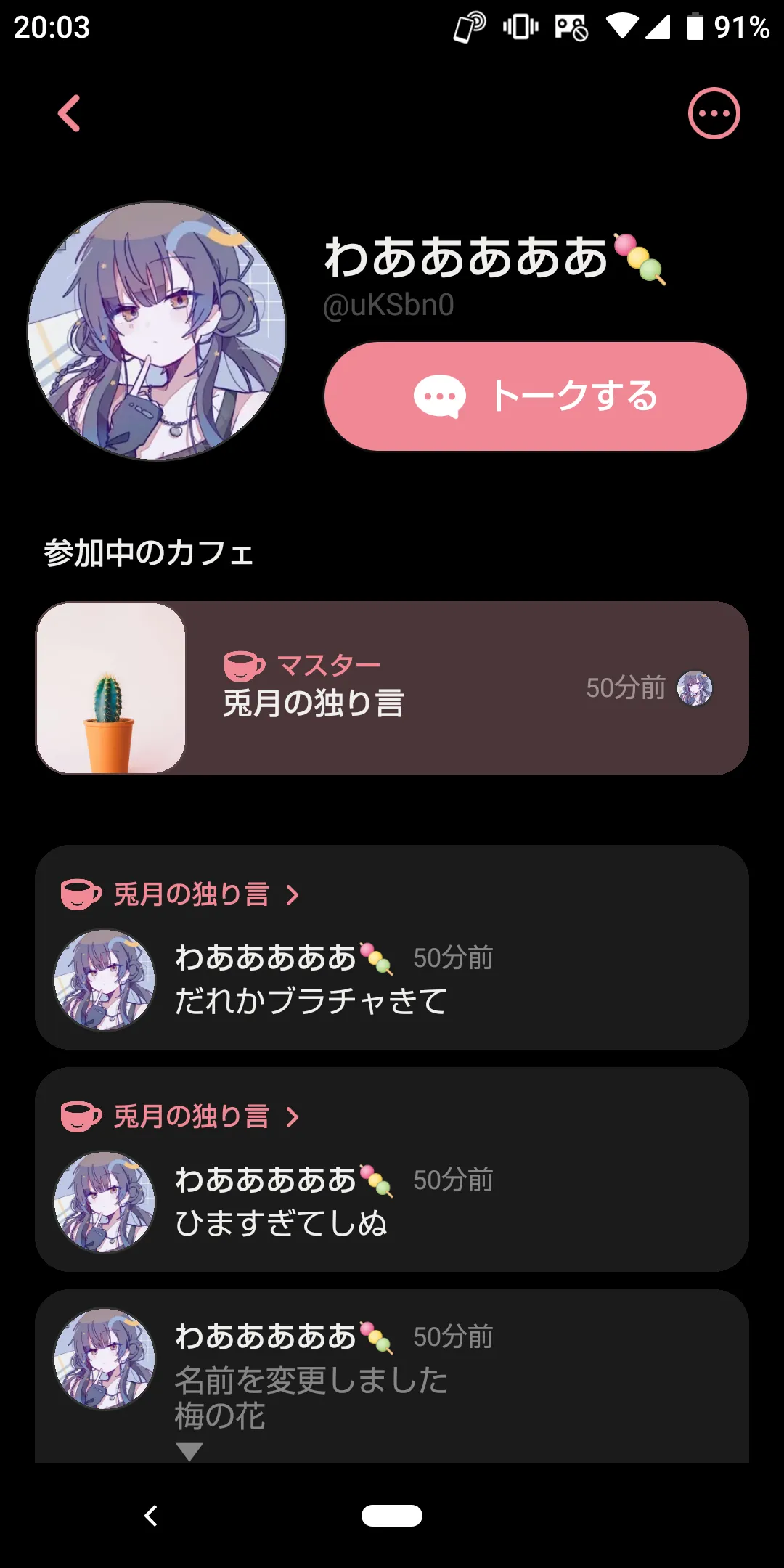Screen dimensions: 784x1568
Task: Expand the 名前を変更しました entry
Action: (x=189, y=1451)
